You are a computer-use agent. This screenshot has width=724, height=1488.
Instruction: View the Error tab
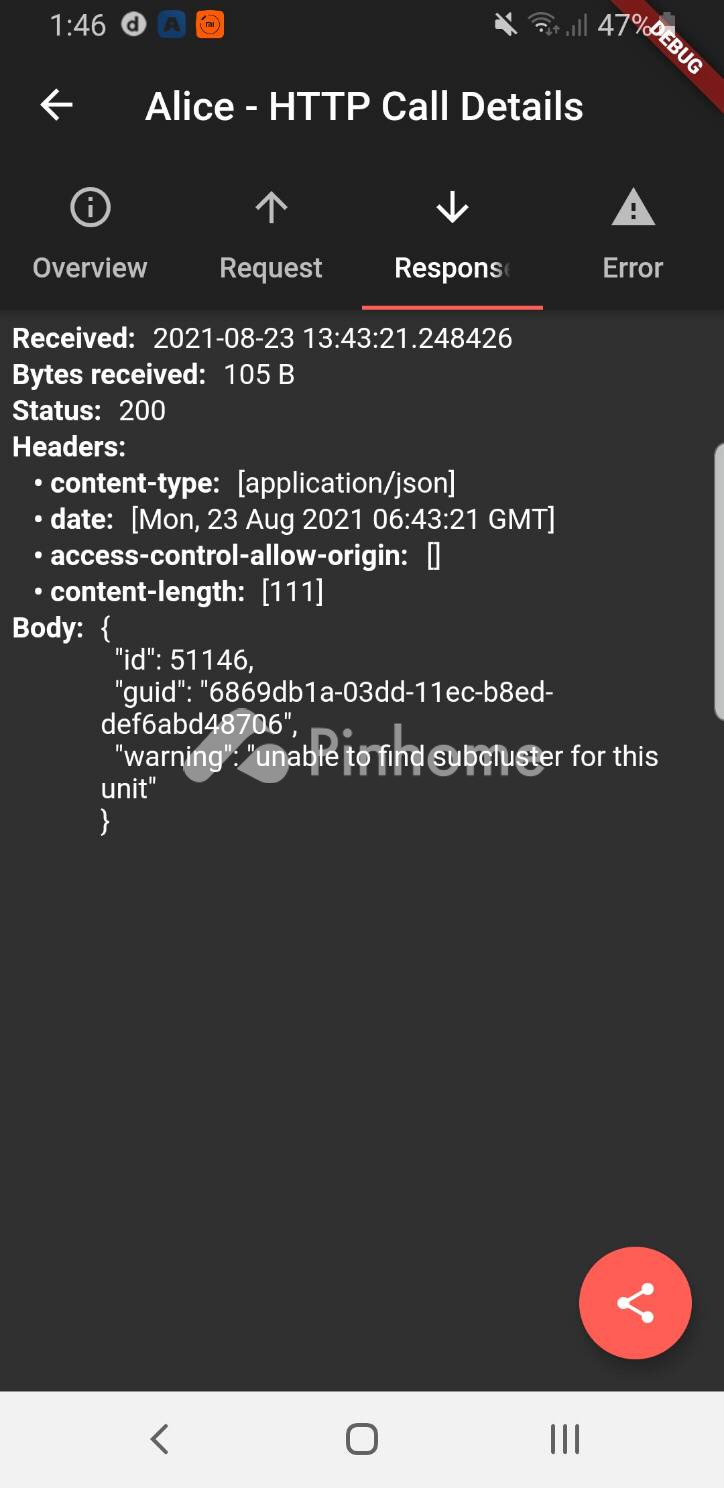coord(633,237)
